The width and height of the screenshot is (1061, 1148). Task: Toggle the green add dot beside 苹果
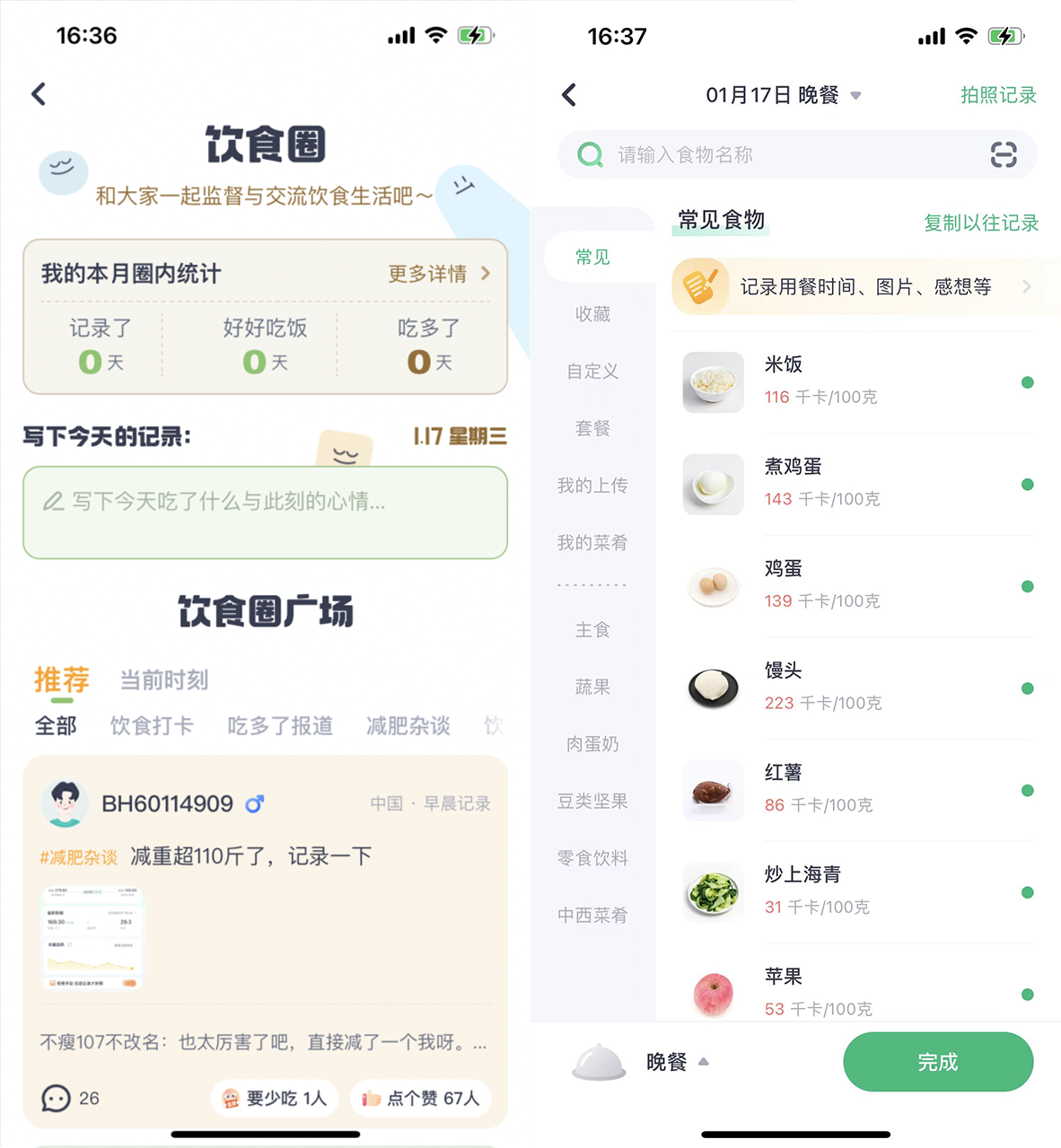click(1027, 995)
